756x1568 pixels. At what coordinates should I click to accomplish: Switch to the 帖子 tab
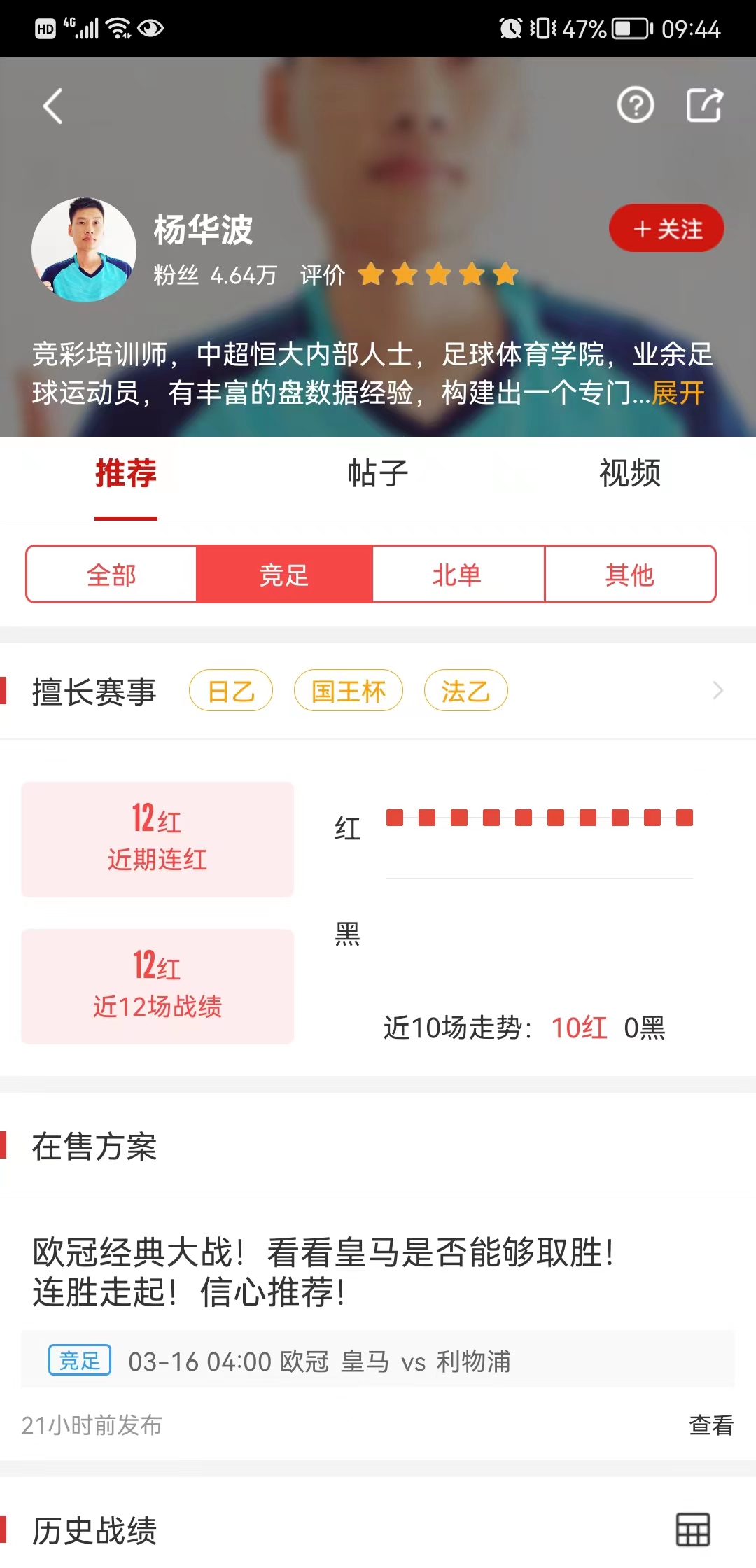pyautogui.click(x=378, y=474)
